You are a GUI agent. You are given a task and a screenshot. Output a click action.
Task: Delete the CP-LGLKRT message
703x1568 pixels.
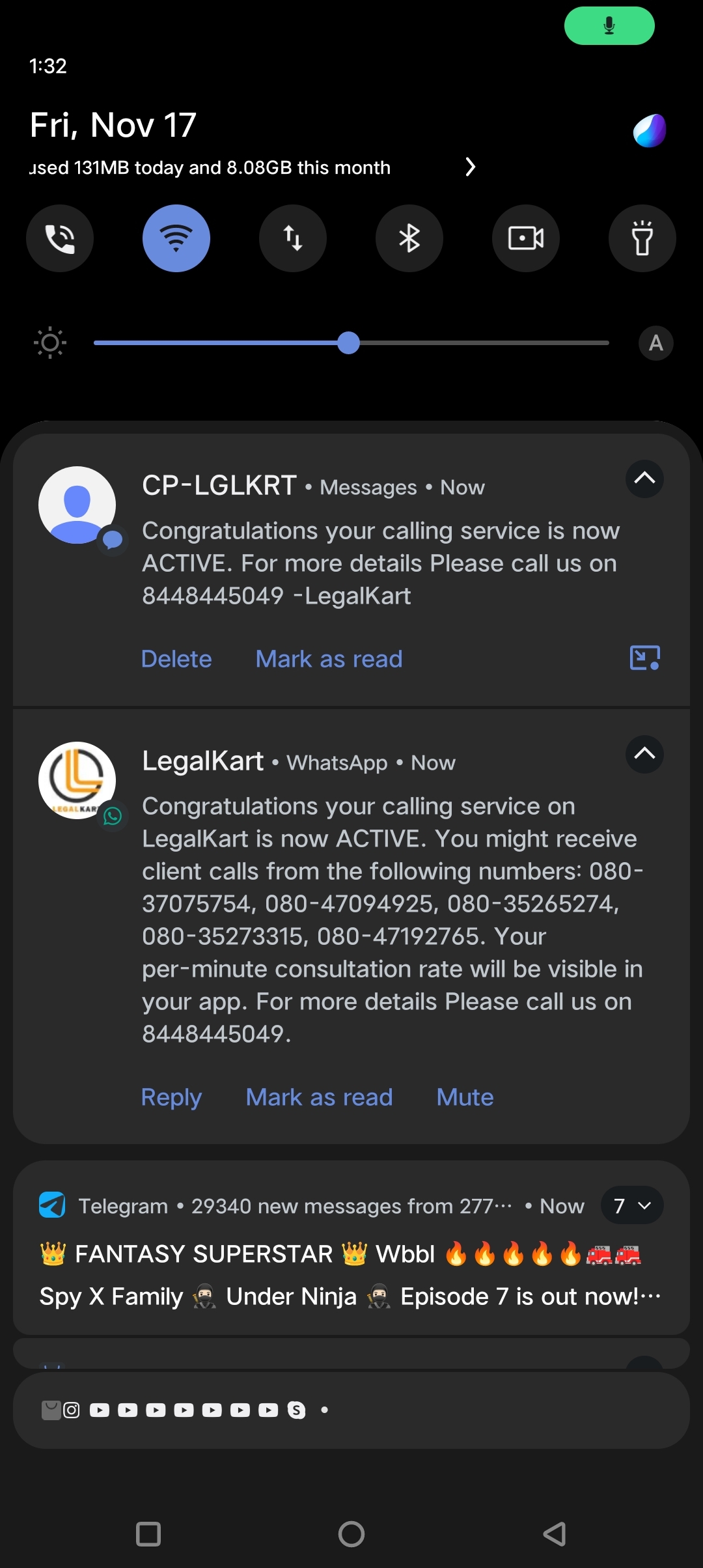pos(176,659)
